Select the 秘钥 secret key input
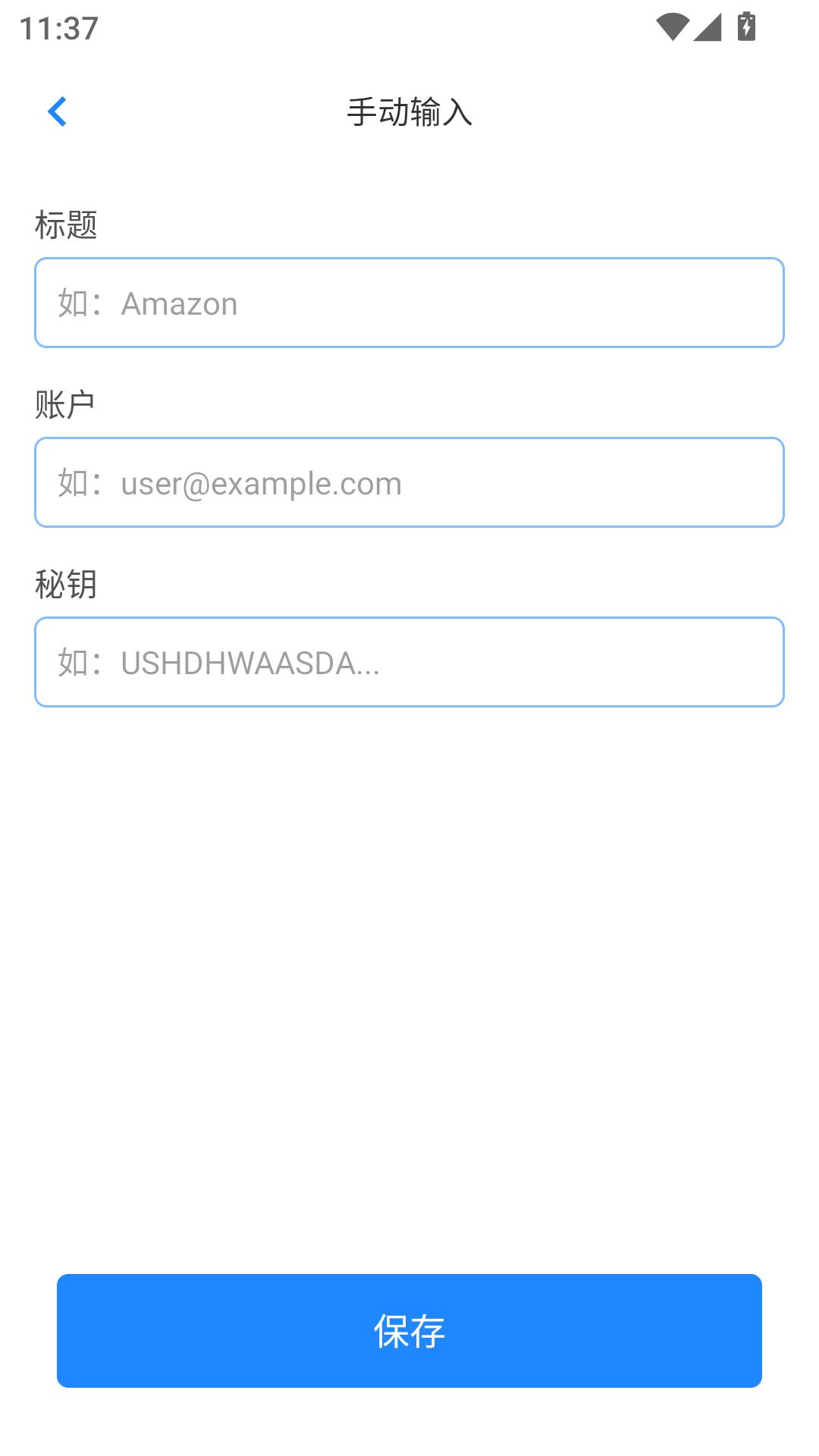The image size is (819, 1456). (x=409, y=662)
